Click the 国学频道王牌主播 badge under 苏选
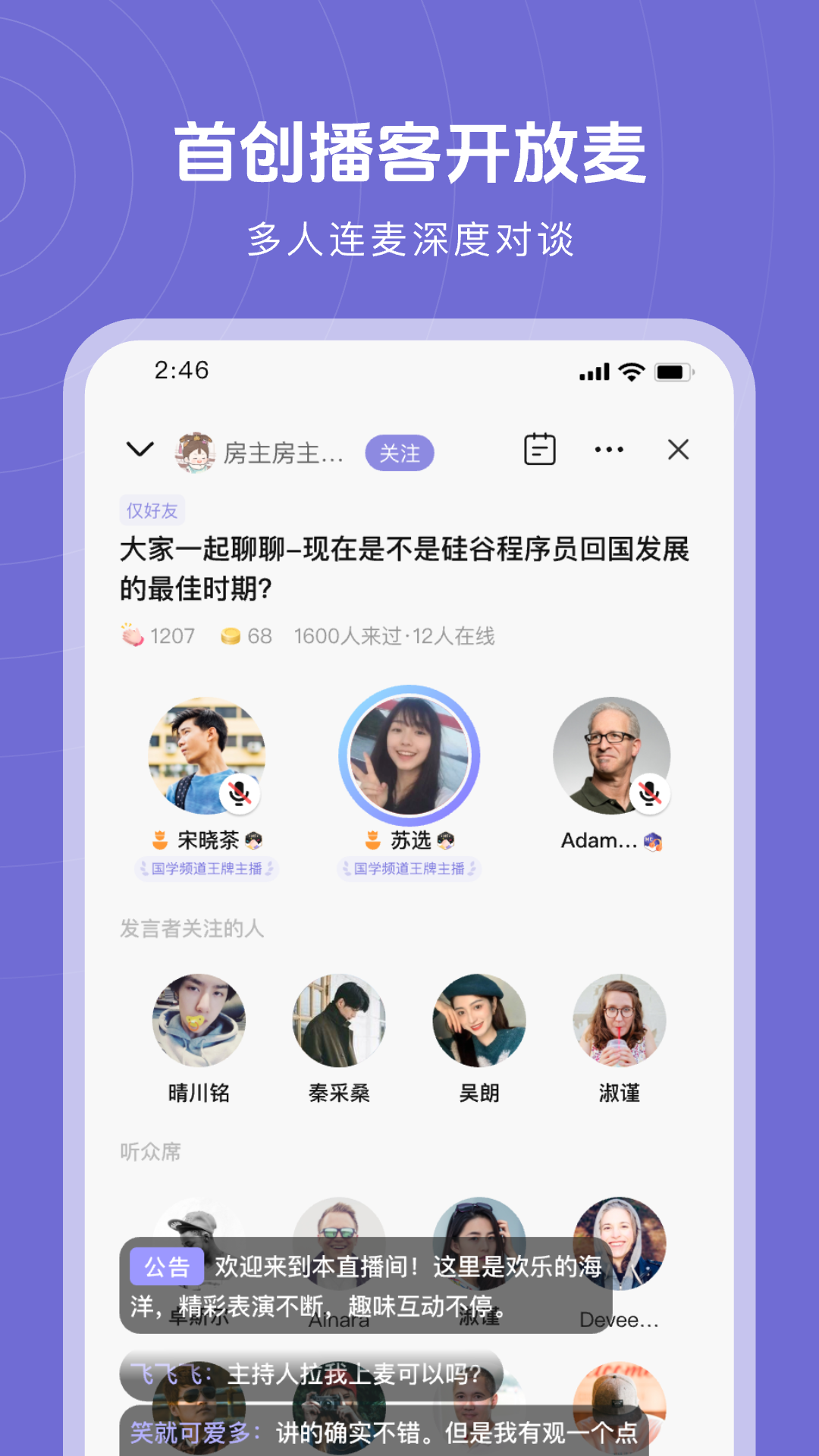 (409, 869)
